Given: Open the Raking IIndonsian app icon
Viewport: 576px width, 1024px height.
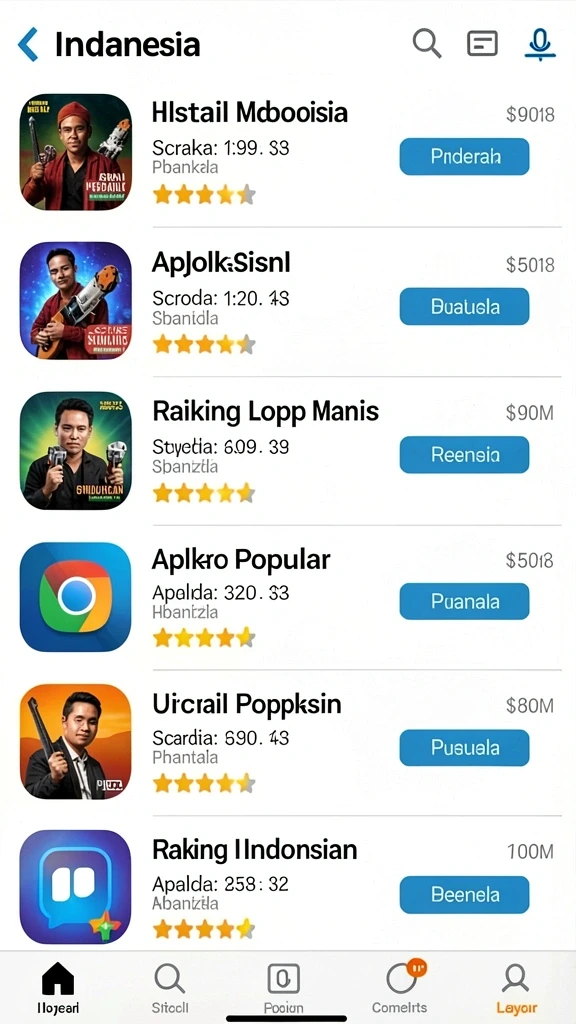Looking at the screenshot, I should click(76, 887).
